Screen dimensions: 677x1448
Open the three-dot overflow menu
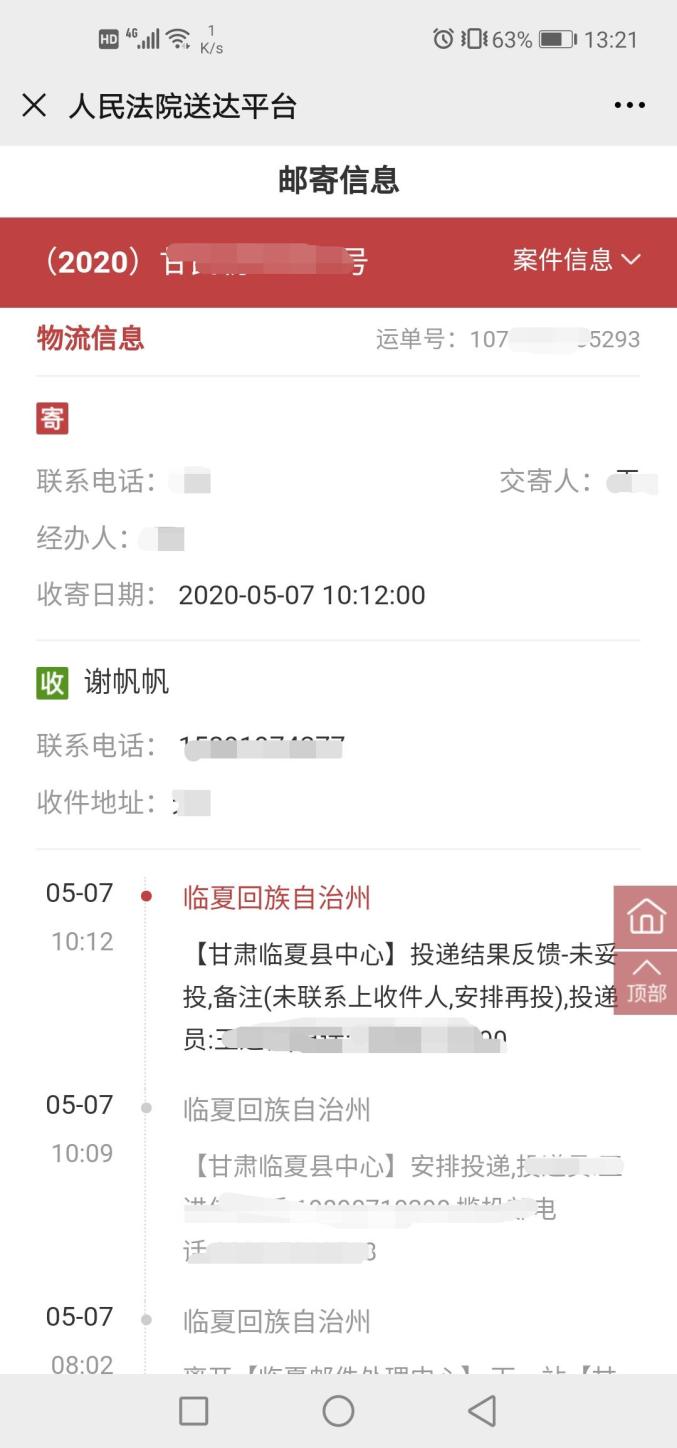(629, 105)
